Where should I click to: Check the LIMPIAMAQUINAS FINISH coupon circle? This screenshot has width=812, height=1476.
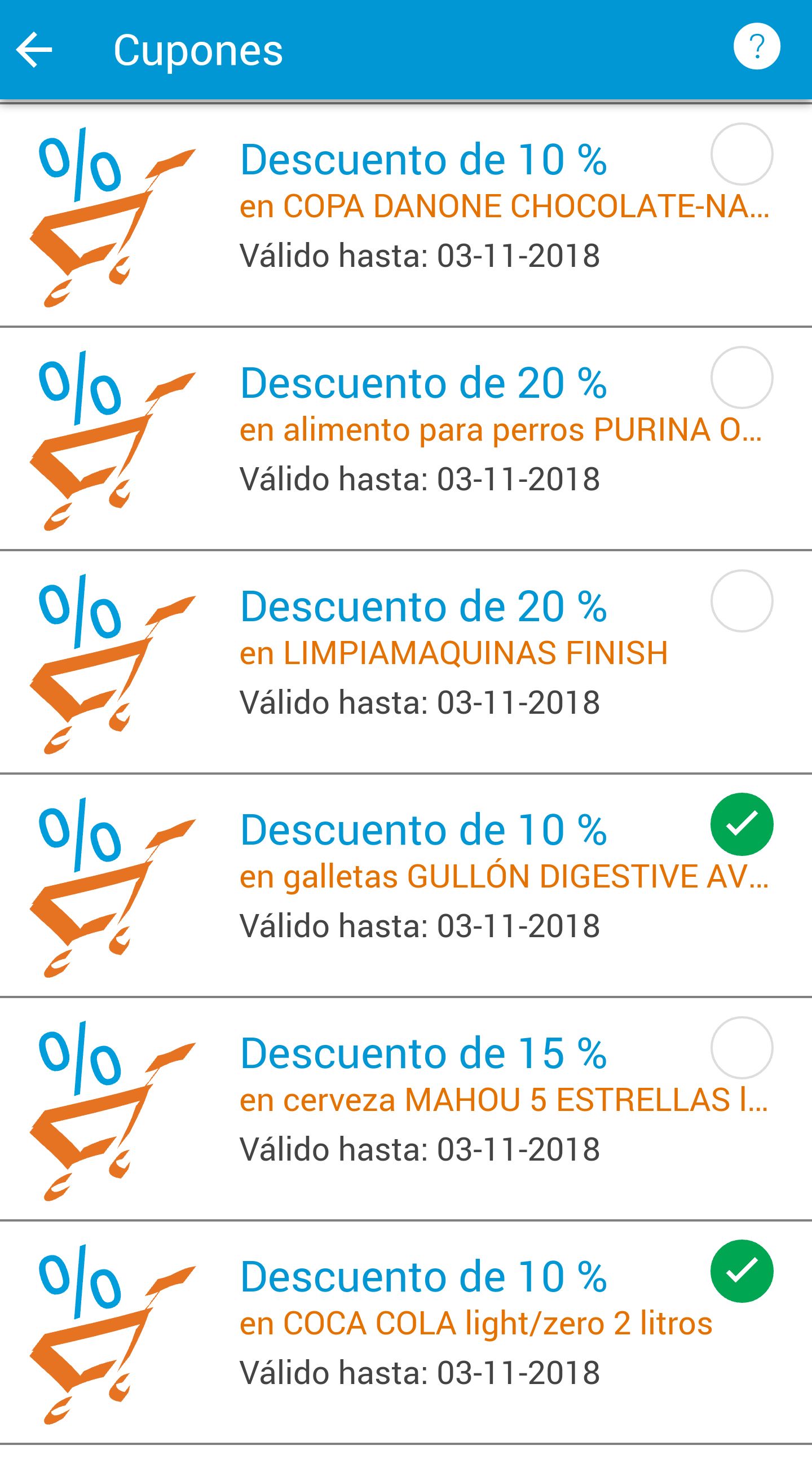[742, 601]
